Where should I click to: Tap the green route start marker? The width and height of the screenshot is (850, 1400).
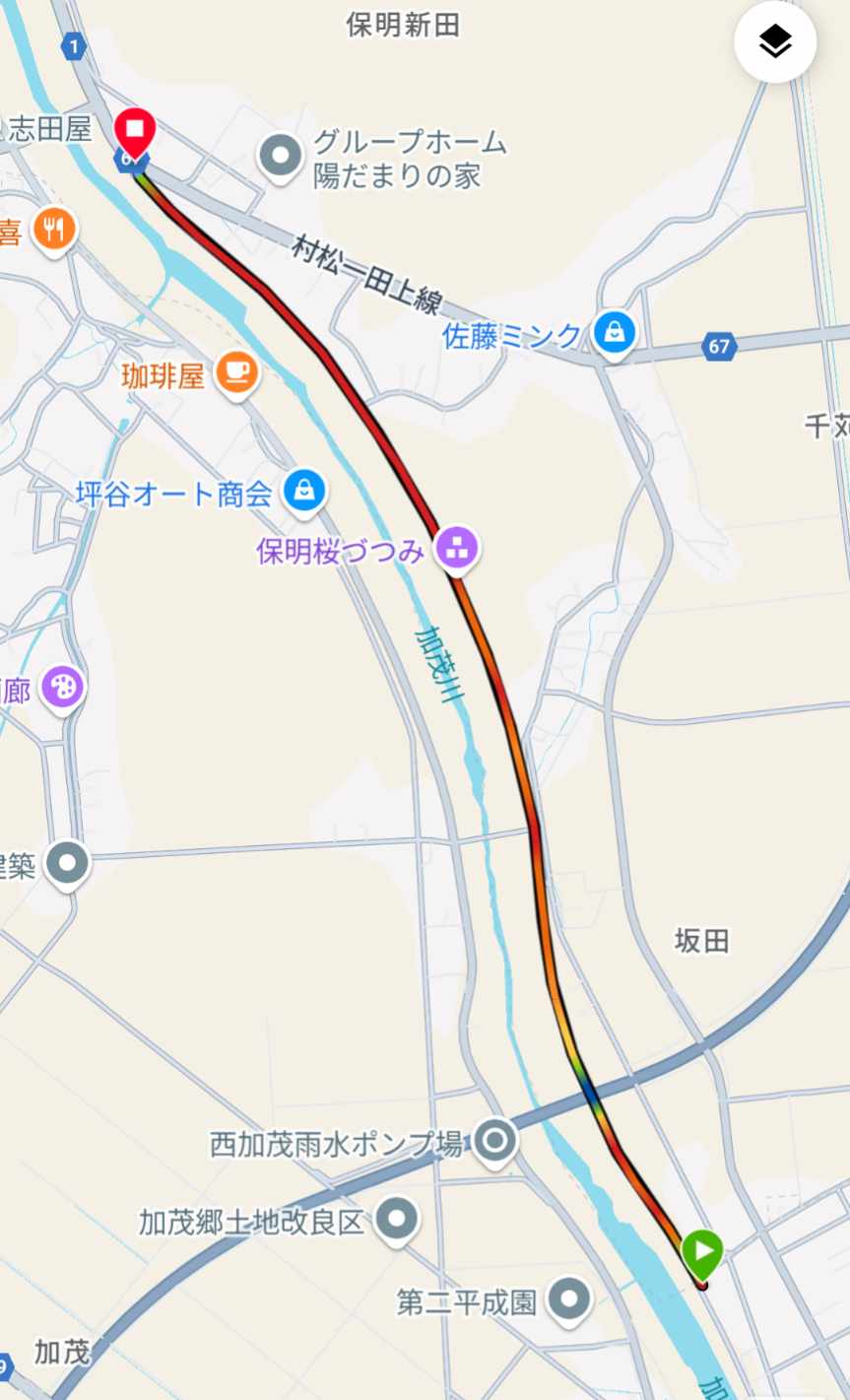tap(702, 1252)
